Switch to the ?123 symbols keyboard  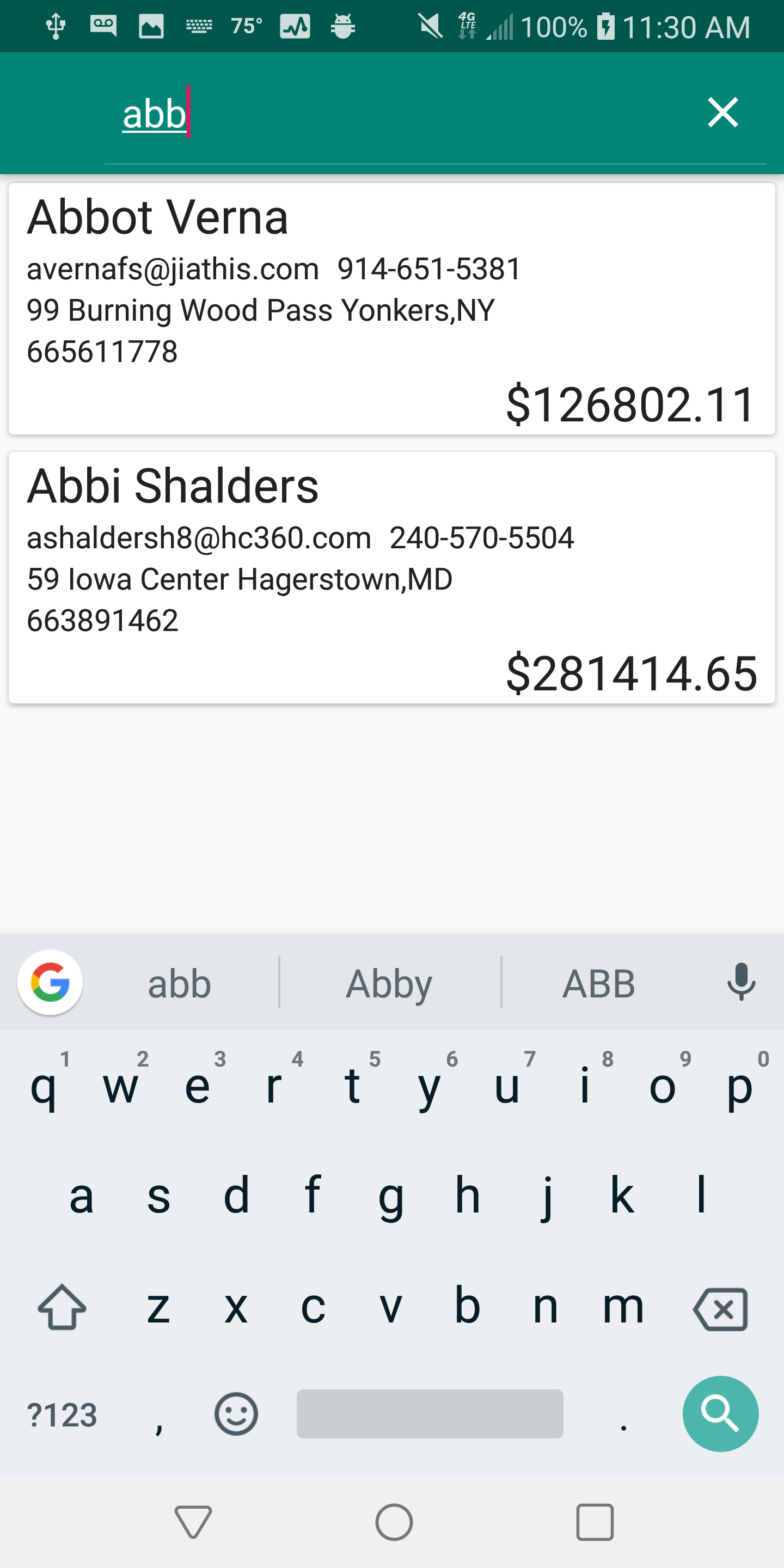62,1414
